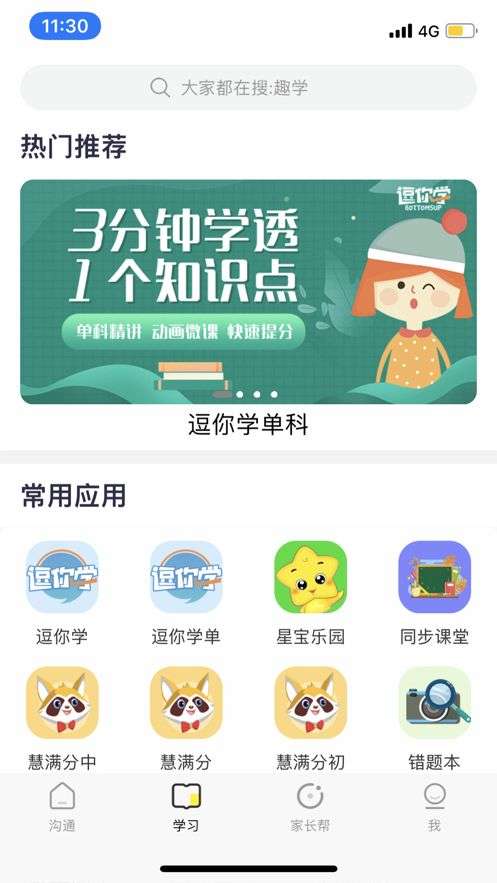The image size is (497, 883).
Task: Open the 错题本 app
Action: (435, 703)
